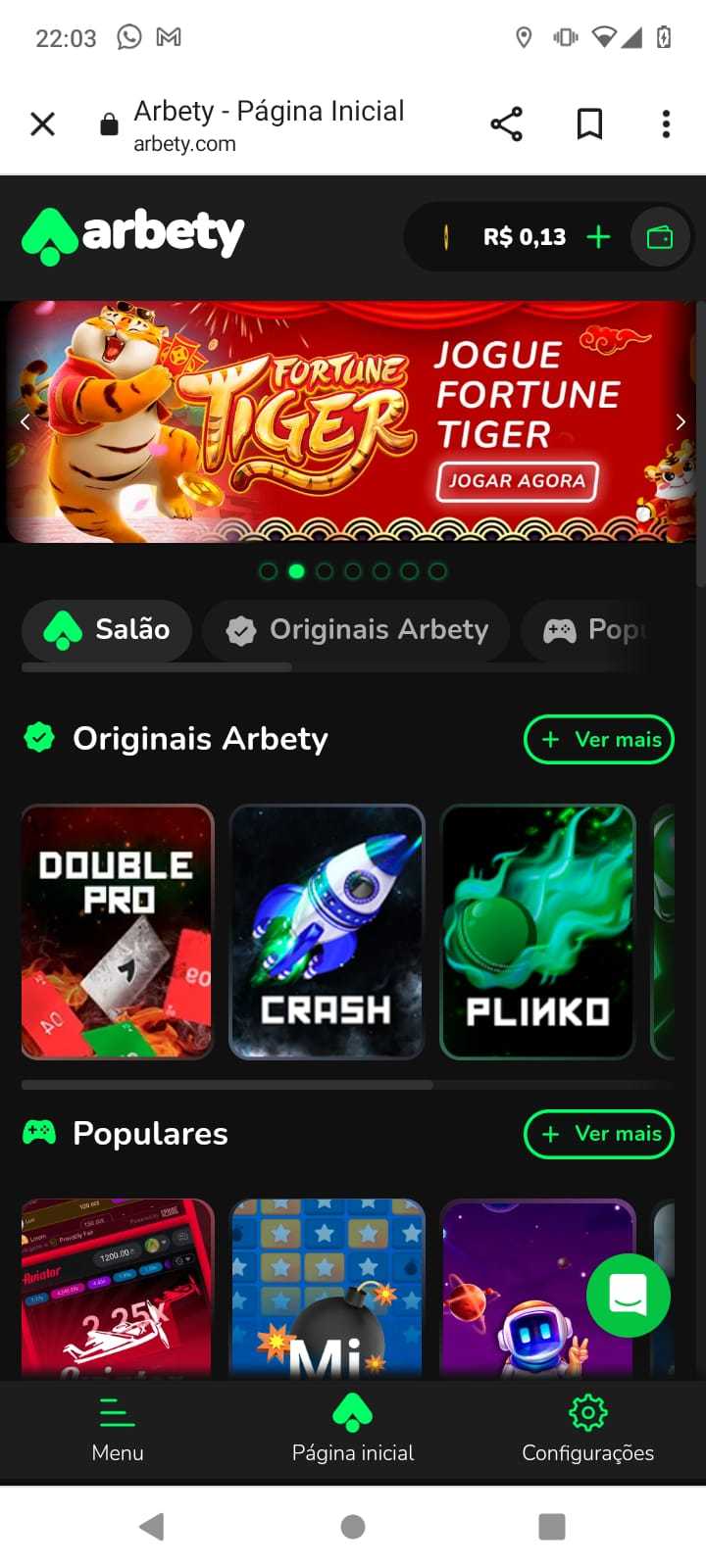Open the Plinko game
706x1568 pixels.
click(538, 932)
